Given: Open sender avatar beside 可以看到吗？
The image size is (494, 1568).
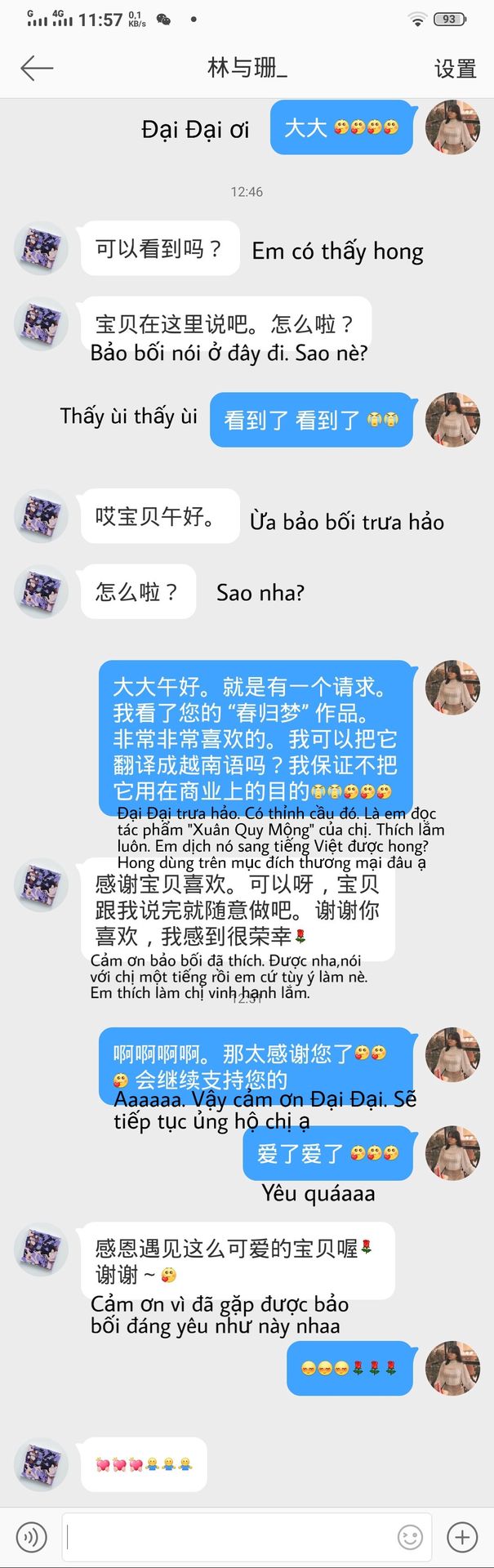Looking at the screenshot, I should 41,247.
